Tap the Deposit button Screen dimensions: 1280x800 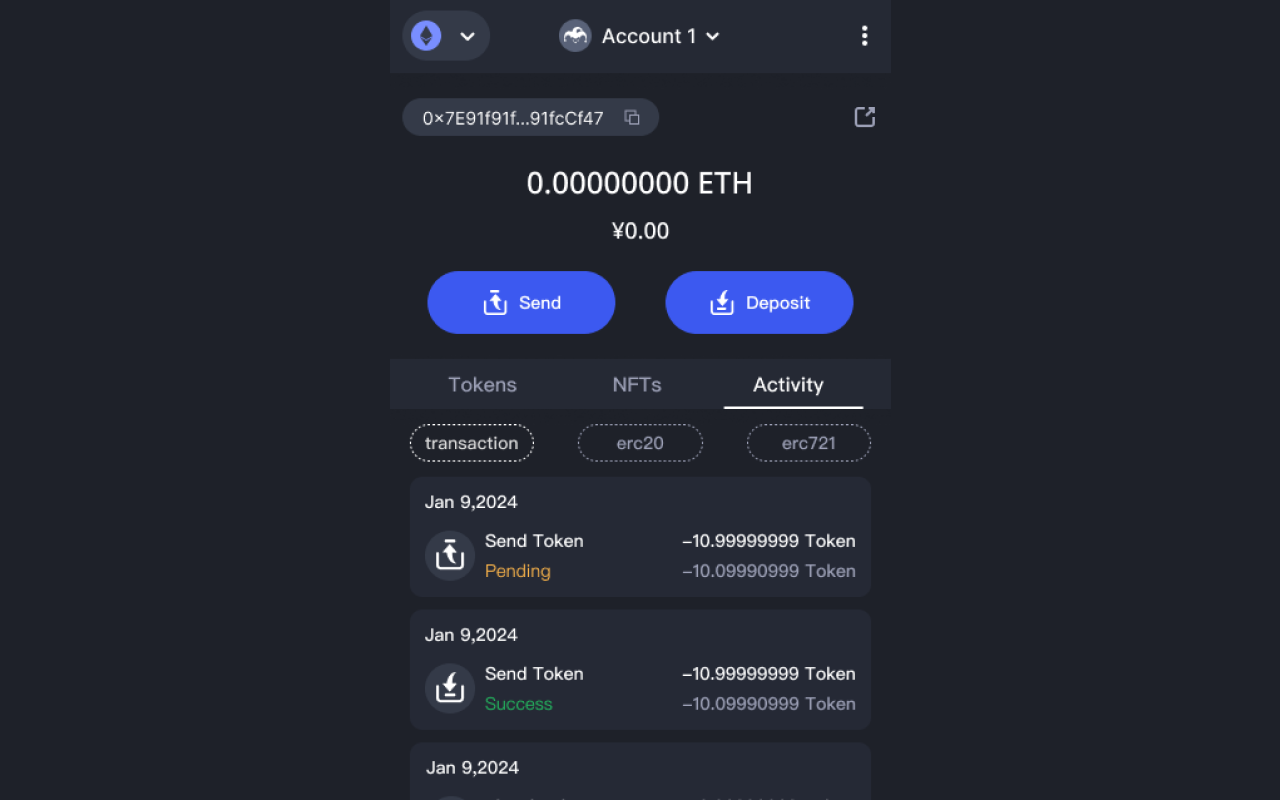pyautogui.click(x=759, y=302)
